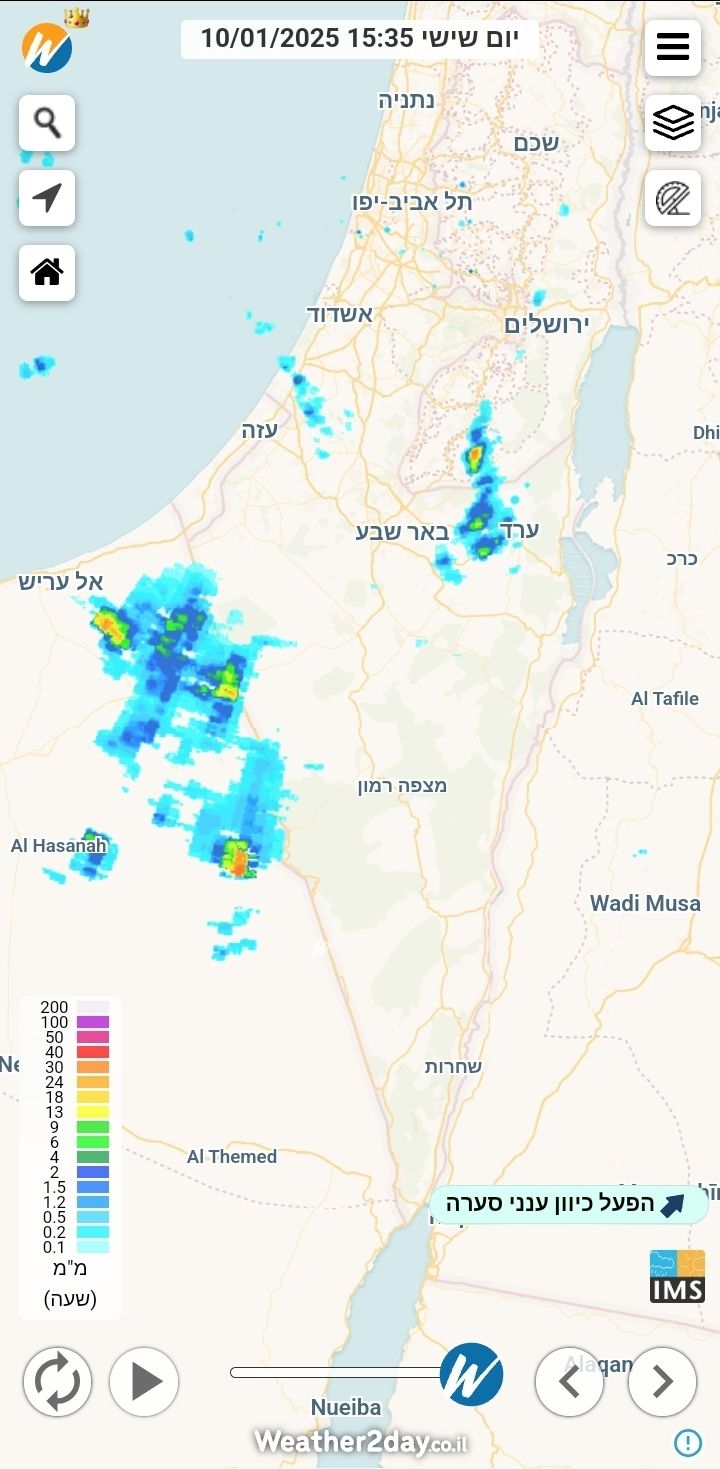Go to the home view
The image size is (720, 1469).
pos(47,272)
